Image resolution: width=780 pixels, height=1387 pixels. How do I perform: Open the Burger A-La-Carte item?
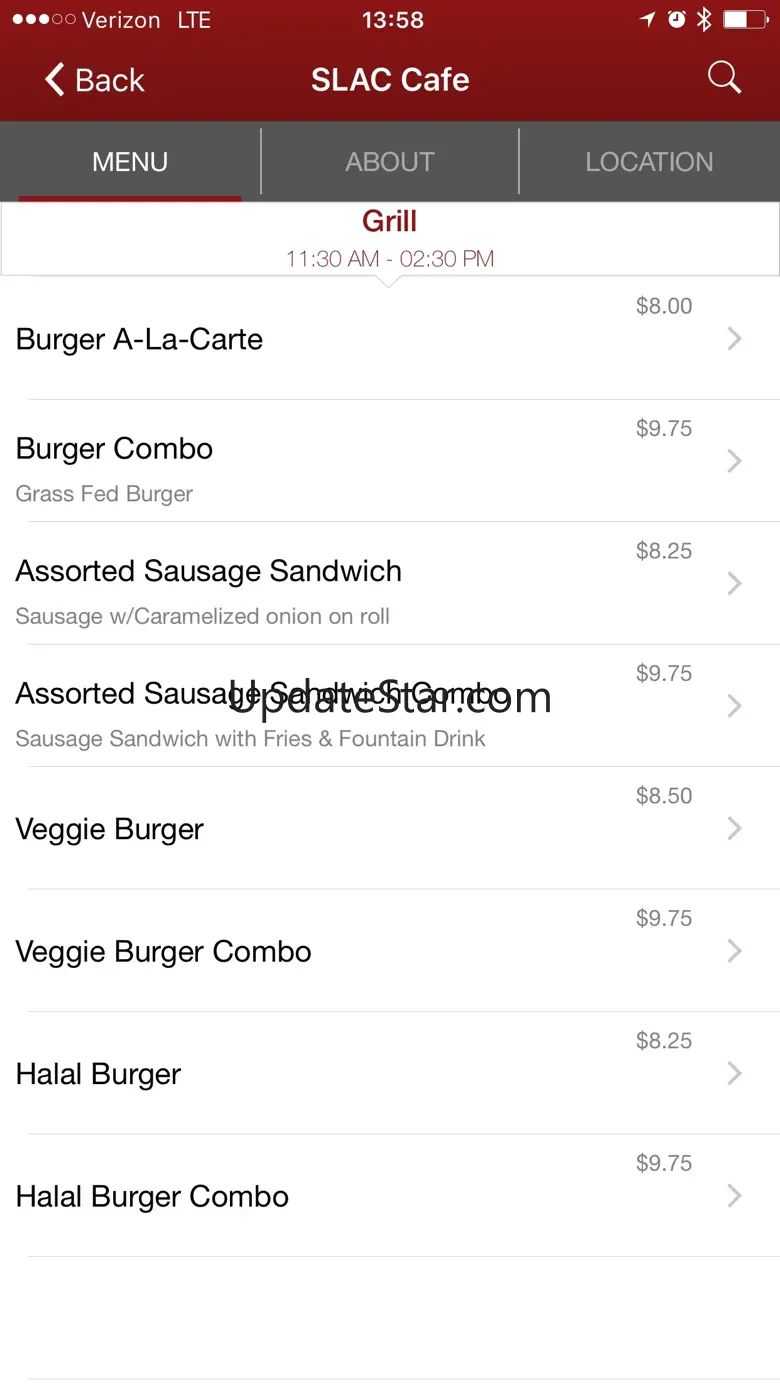[x=390, y=339]
